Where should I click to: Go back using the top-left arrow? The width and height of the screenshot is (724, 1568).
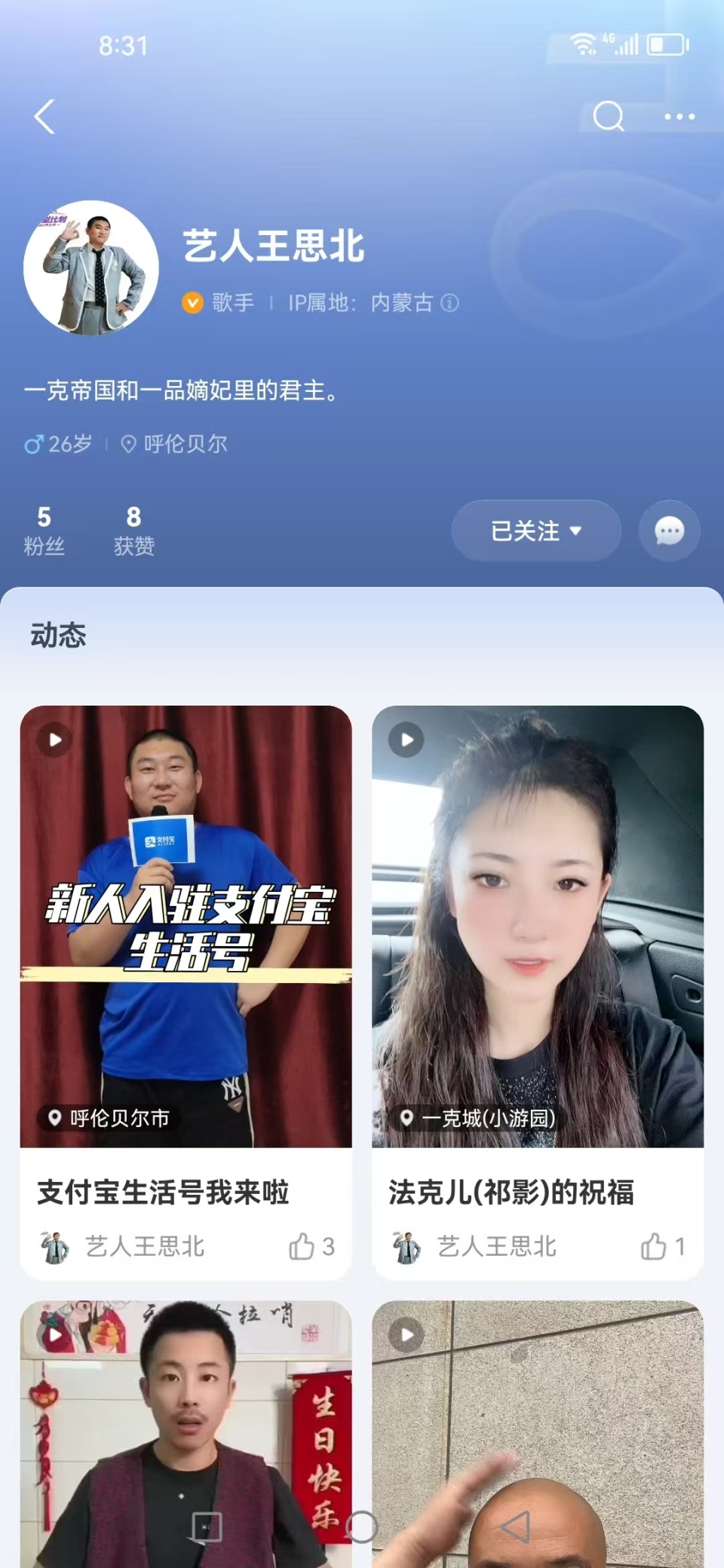coord(45,117)
